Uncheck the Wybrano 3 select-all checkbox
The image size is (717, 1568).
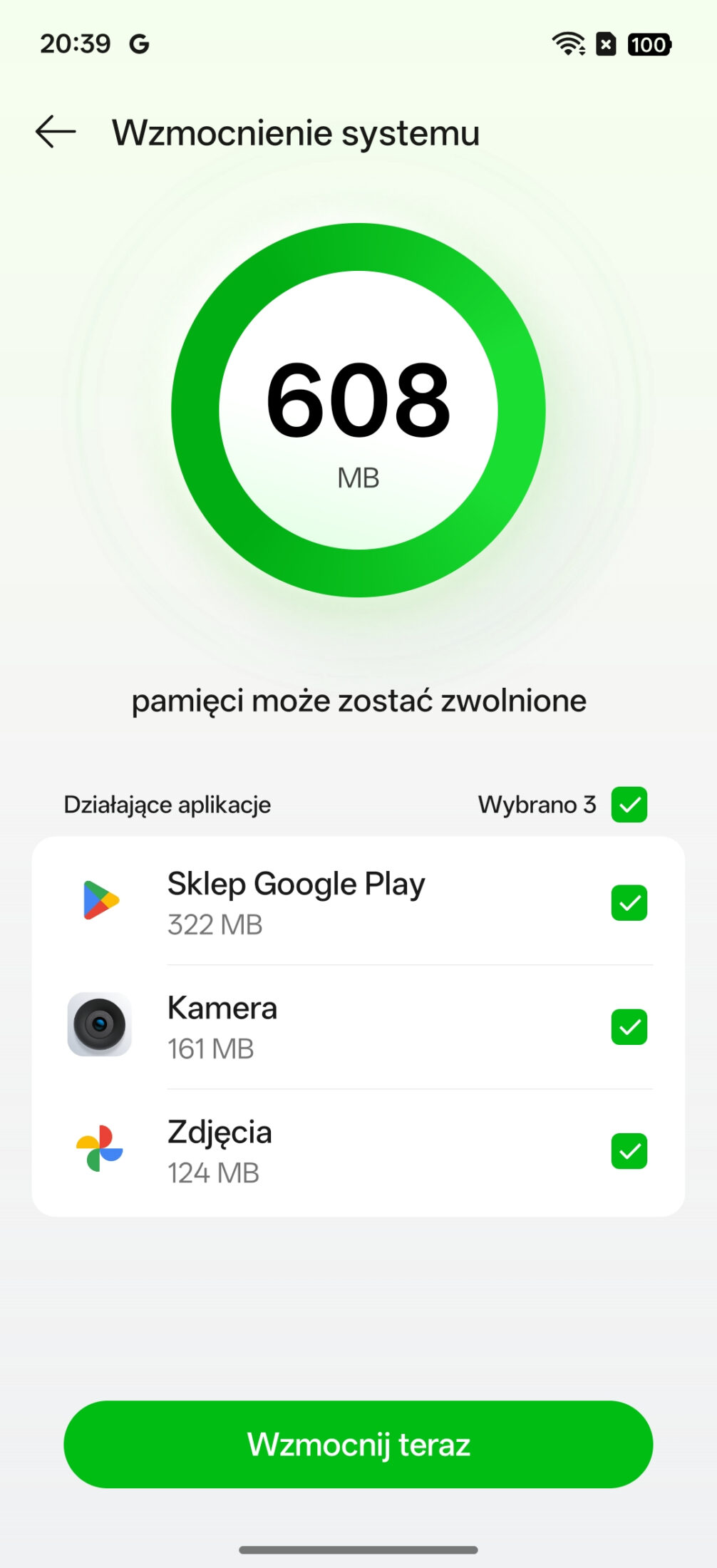(629, 805)
